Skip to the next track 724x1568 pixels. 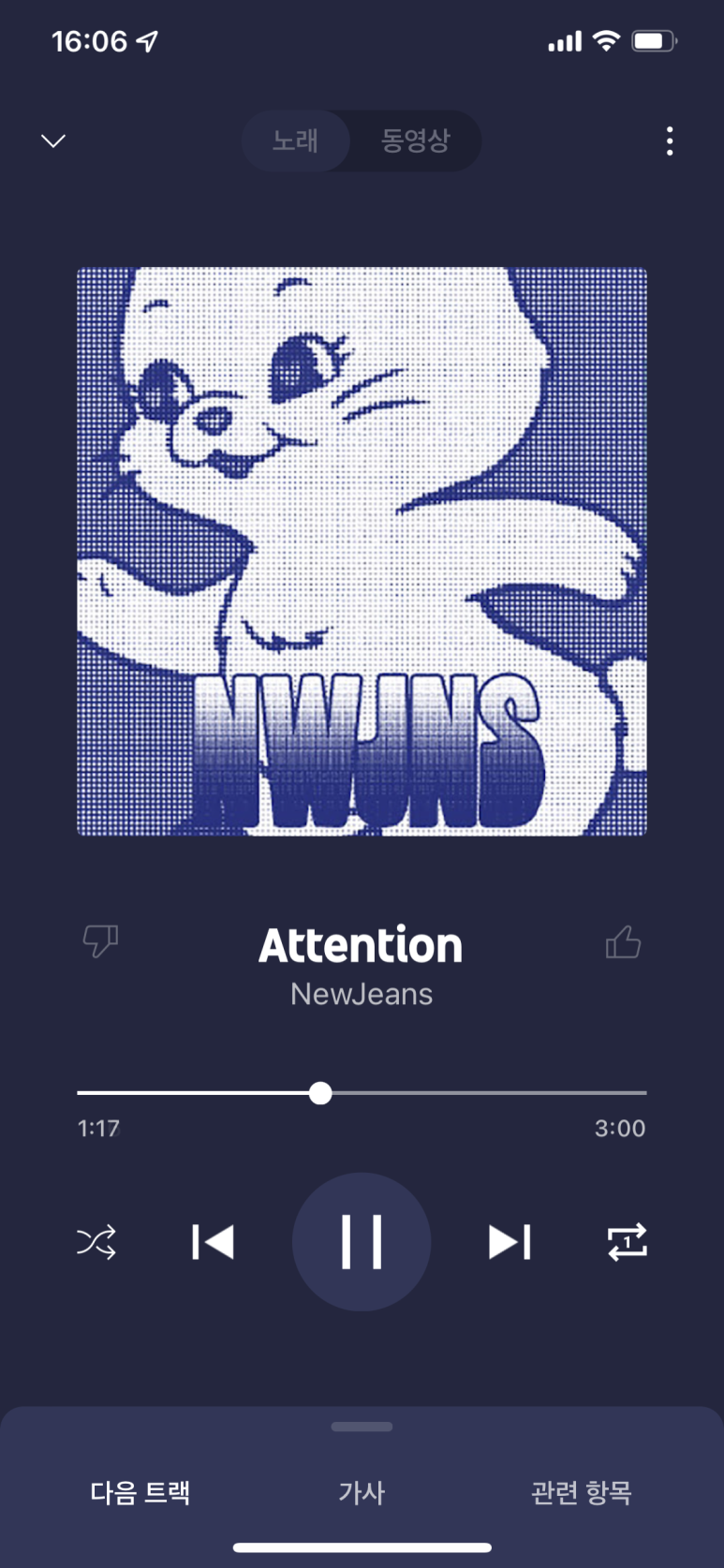(x=510, y=1242)
